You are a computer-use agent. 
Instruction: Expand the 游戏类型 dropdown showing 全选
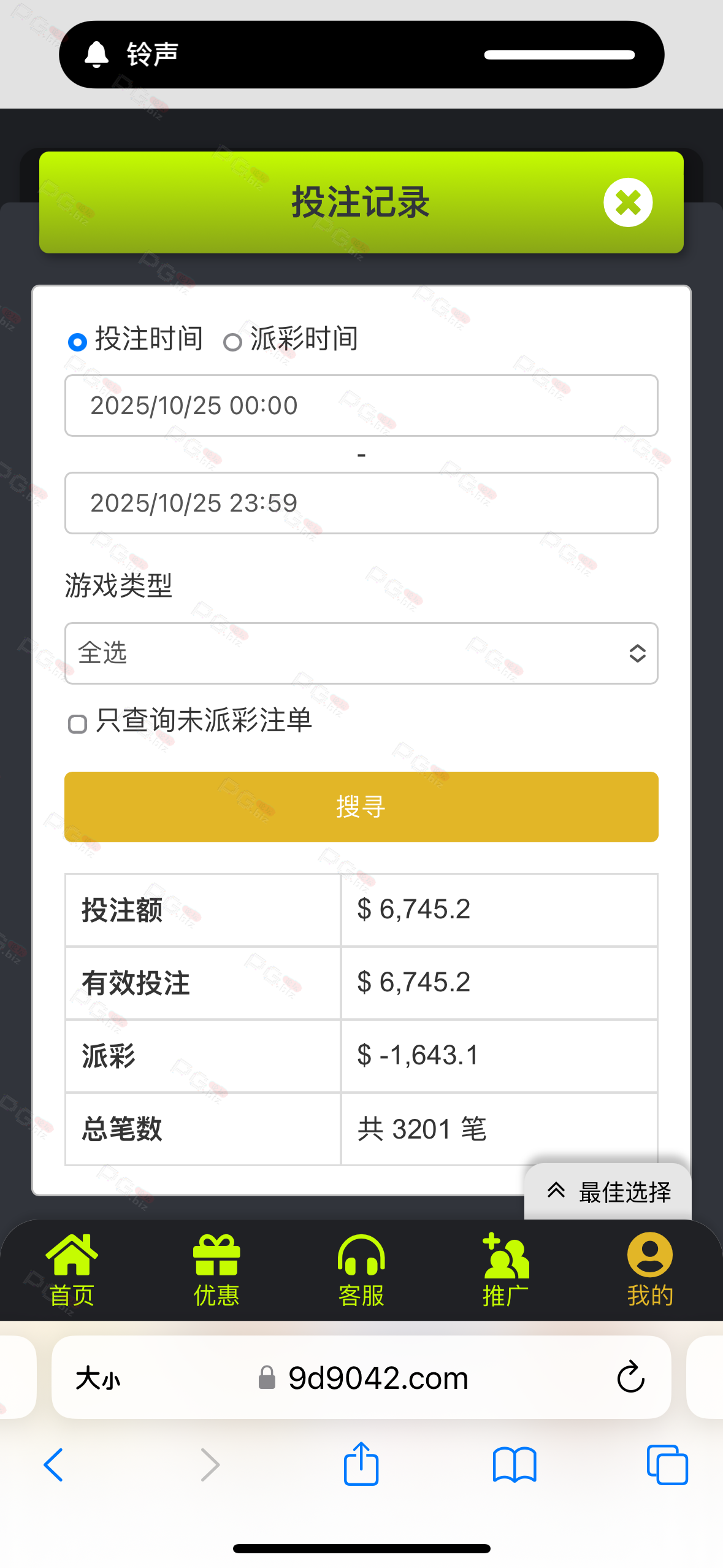361,653
